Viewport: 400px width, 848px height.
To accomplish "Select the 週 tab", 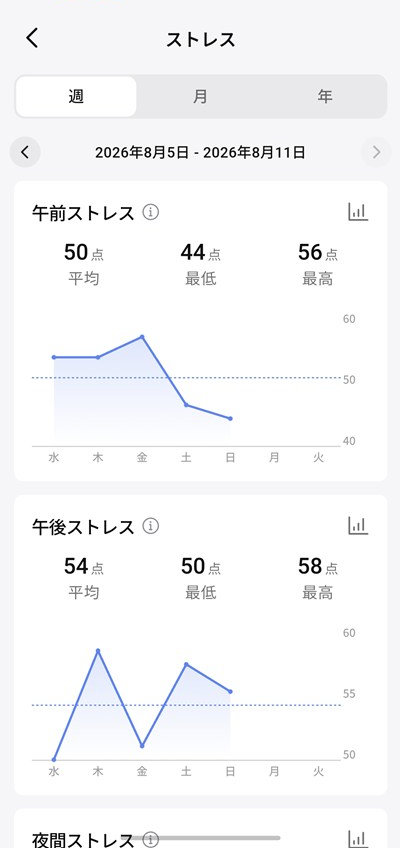I will [x=76, y=97].
